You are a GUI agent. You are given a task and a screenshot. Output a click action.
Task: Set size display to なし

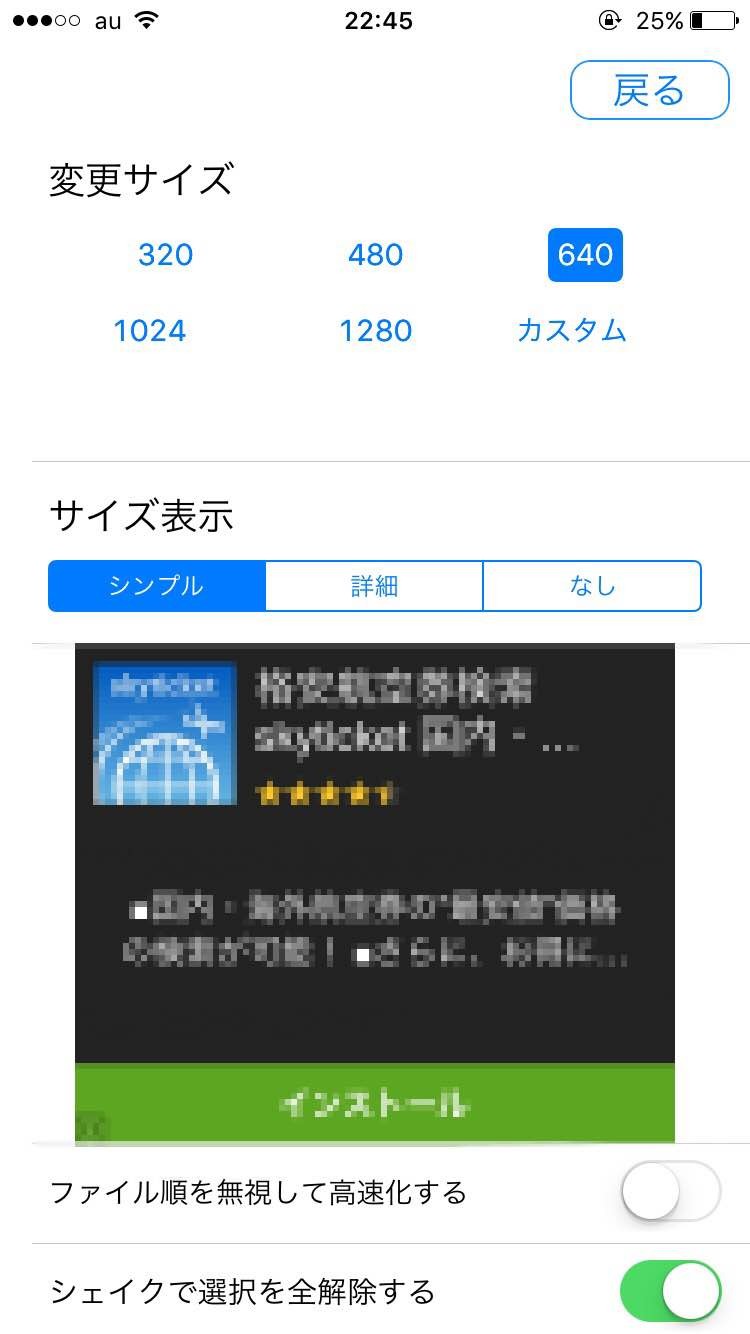[x=592, y=586]
